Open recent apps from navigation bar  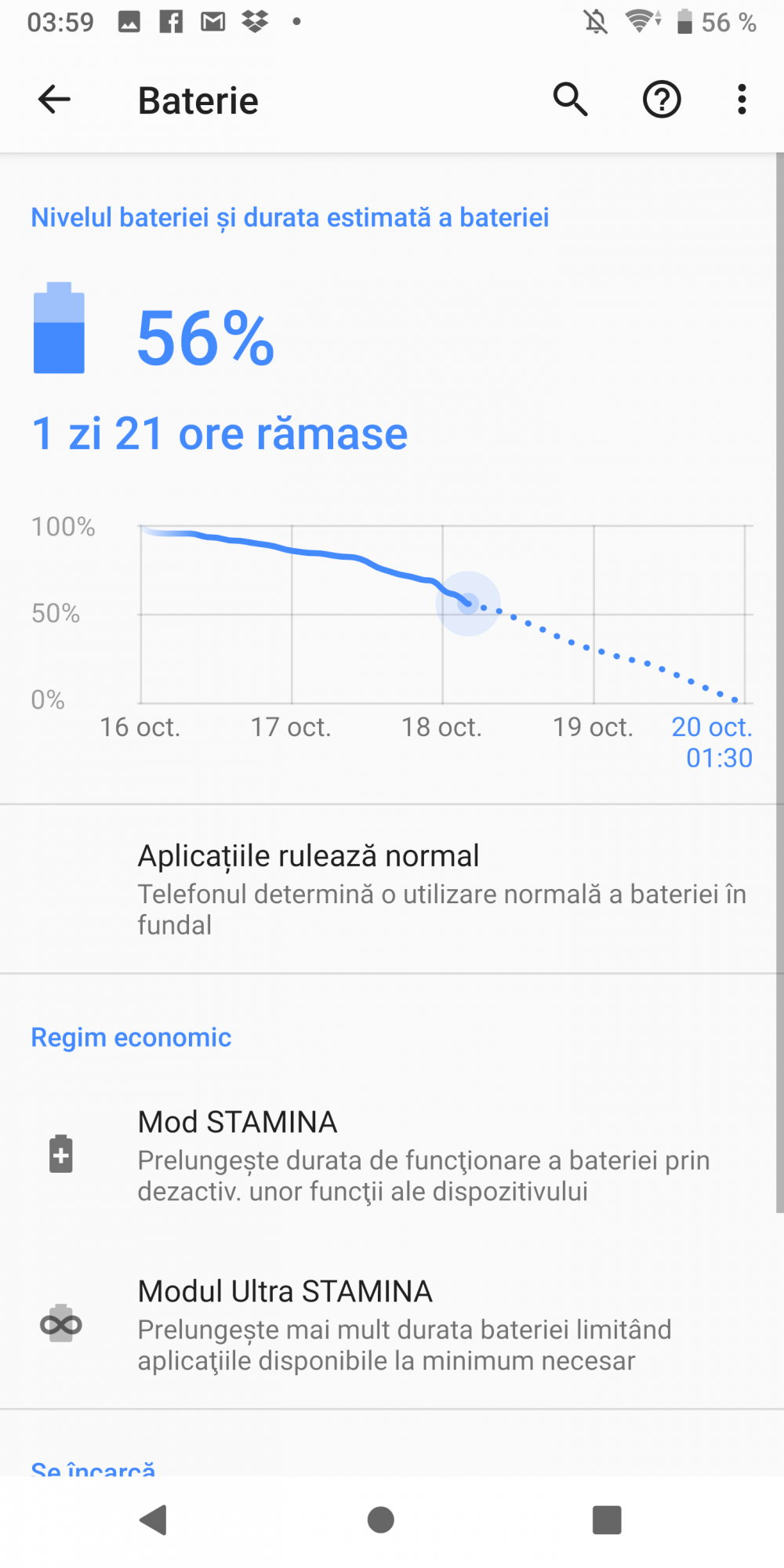(607, 1519)
